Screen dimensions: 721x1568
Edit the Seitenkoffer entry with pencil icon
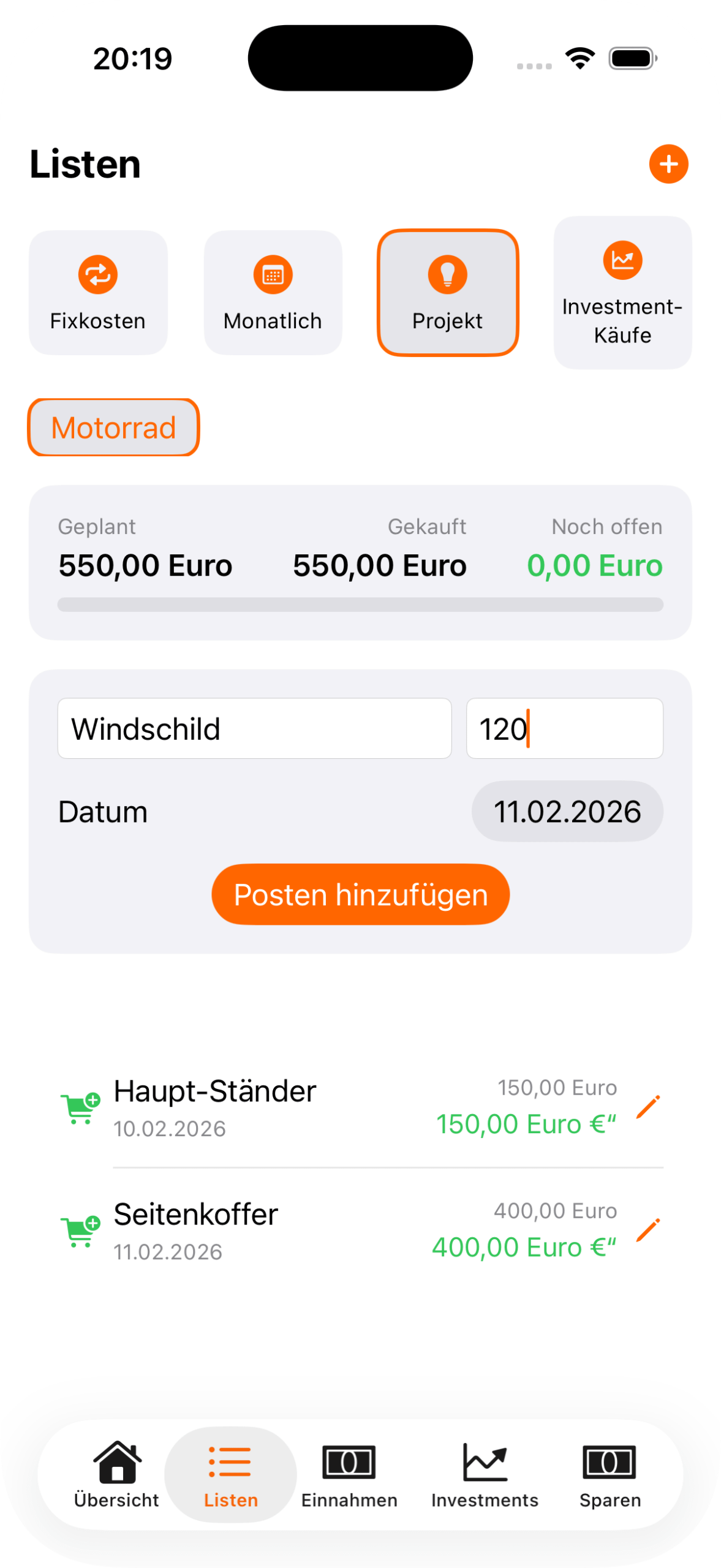[648, 1230]
